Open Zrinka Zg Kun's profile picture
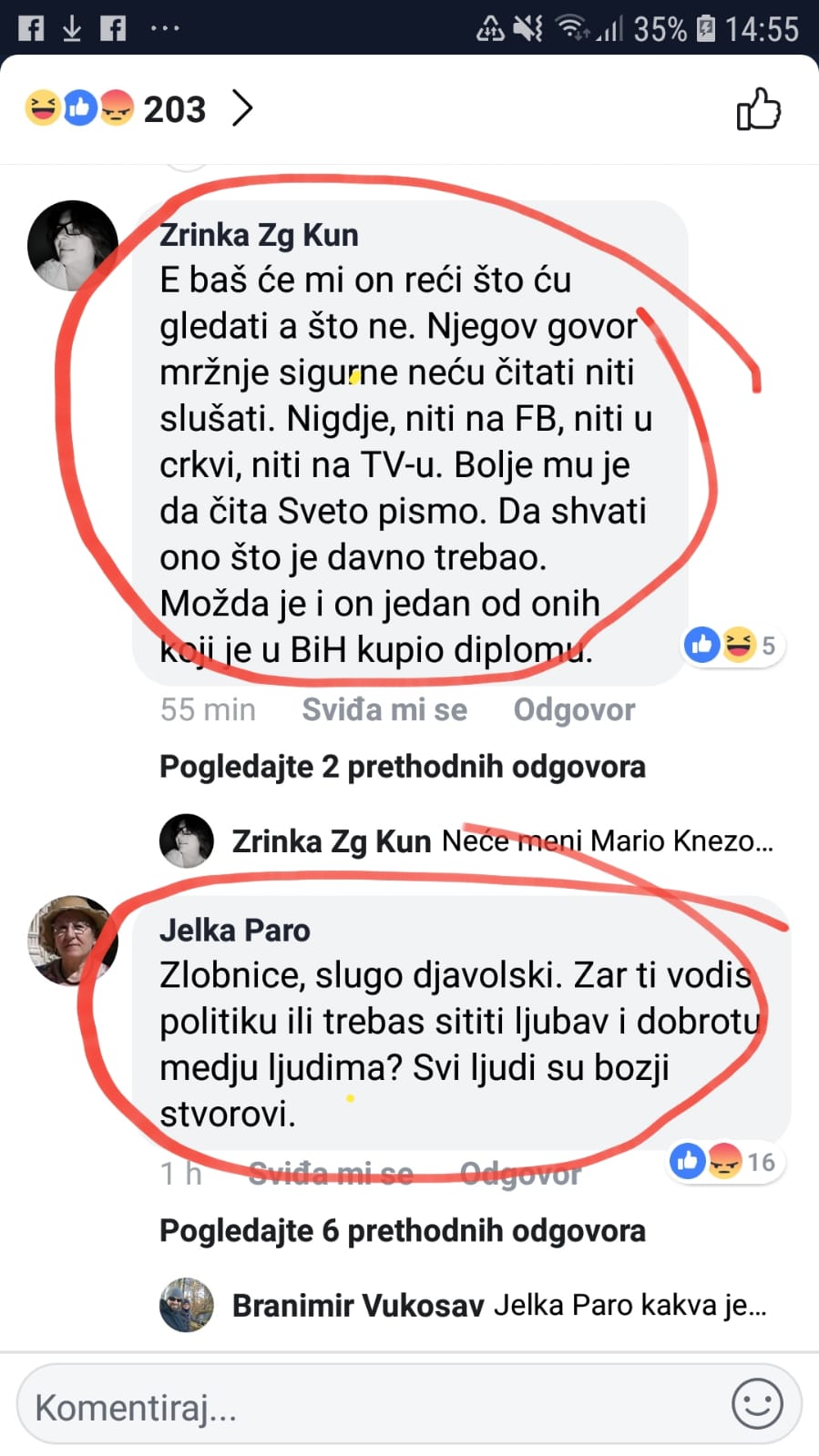Screen dimensions: 819x1456 click(73, 246)
